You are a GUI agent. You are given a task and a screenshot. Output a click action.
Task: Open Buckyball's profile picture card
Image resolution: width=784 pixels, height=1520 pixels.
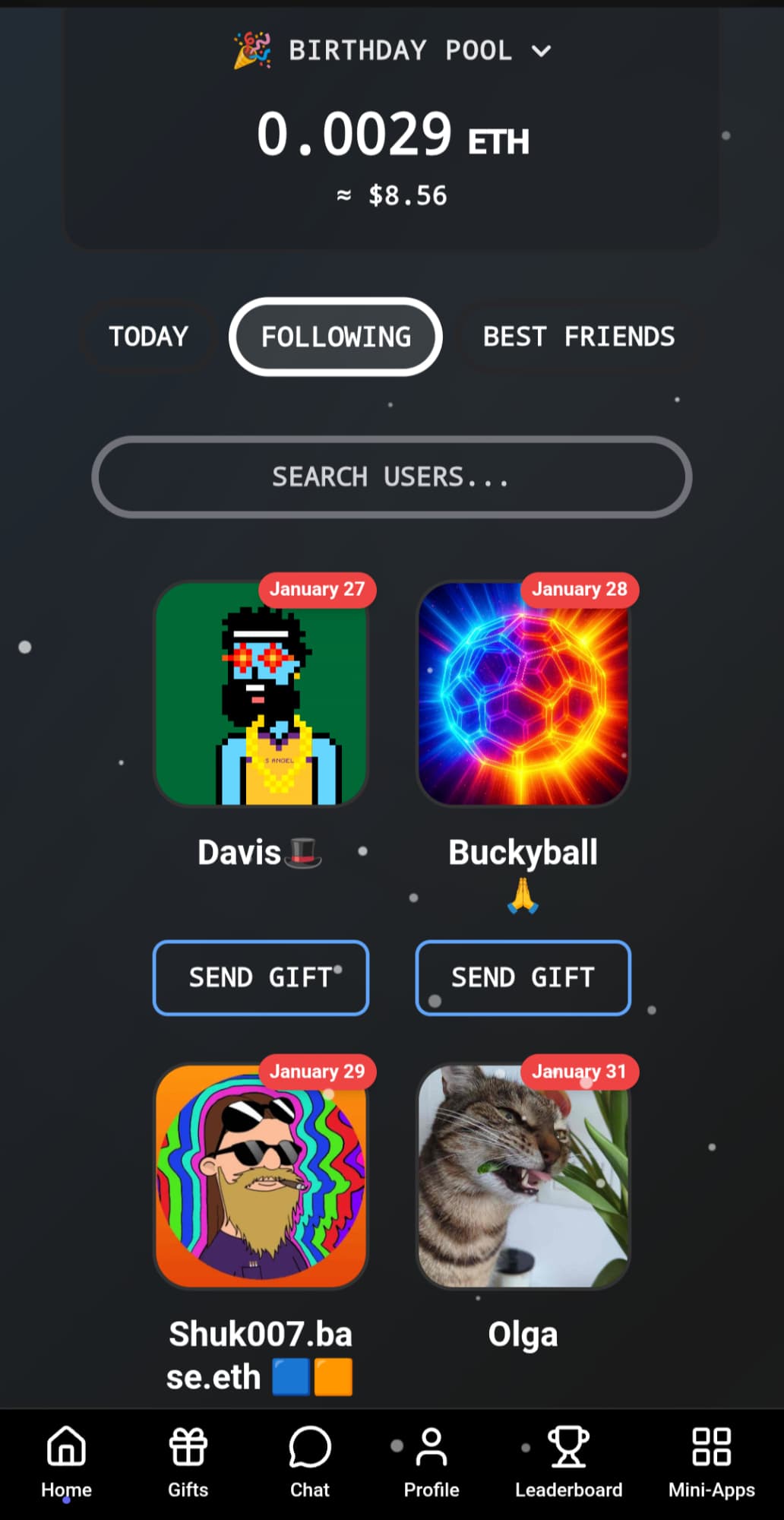tap(523, 693)
